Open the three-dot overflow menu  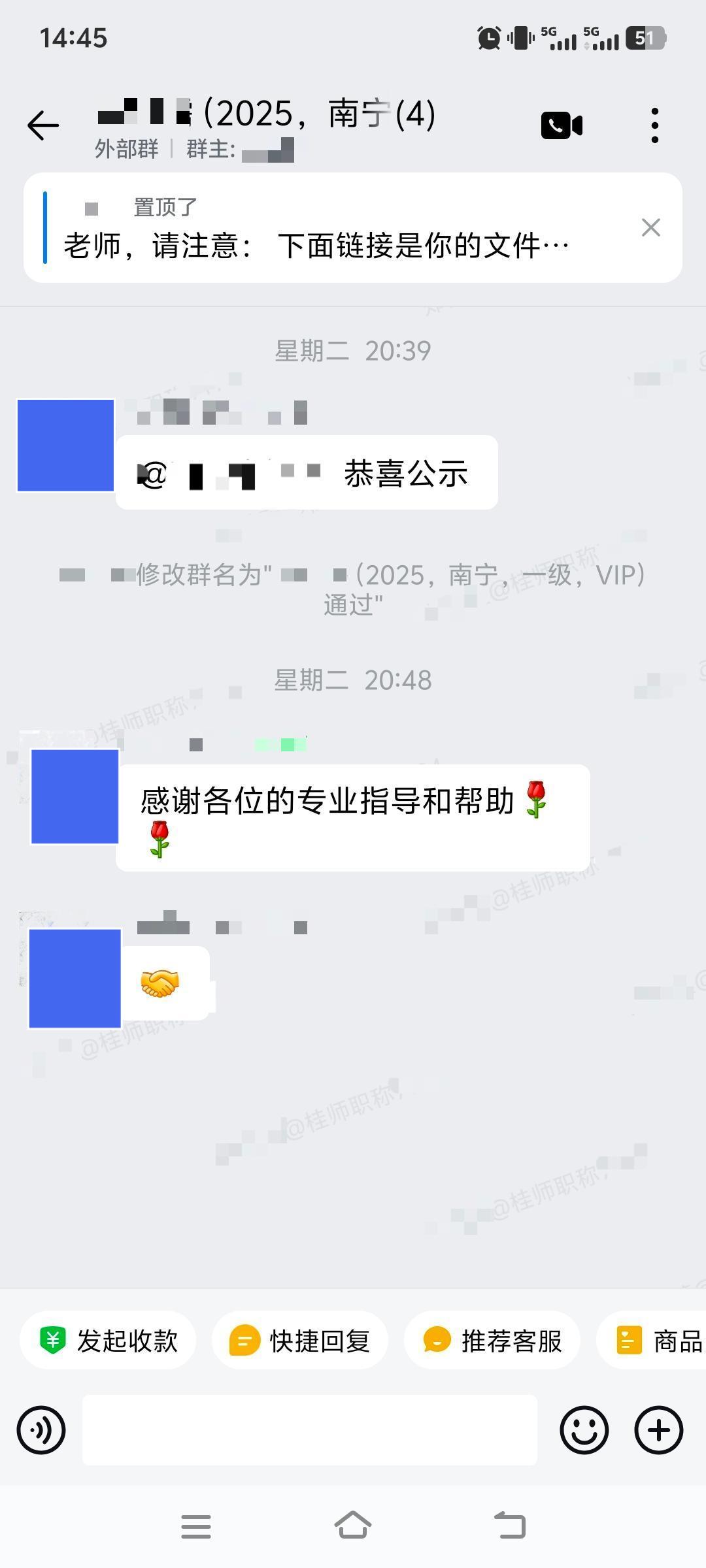tap(654, 125)
